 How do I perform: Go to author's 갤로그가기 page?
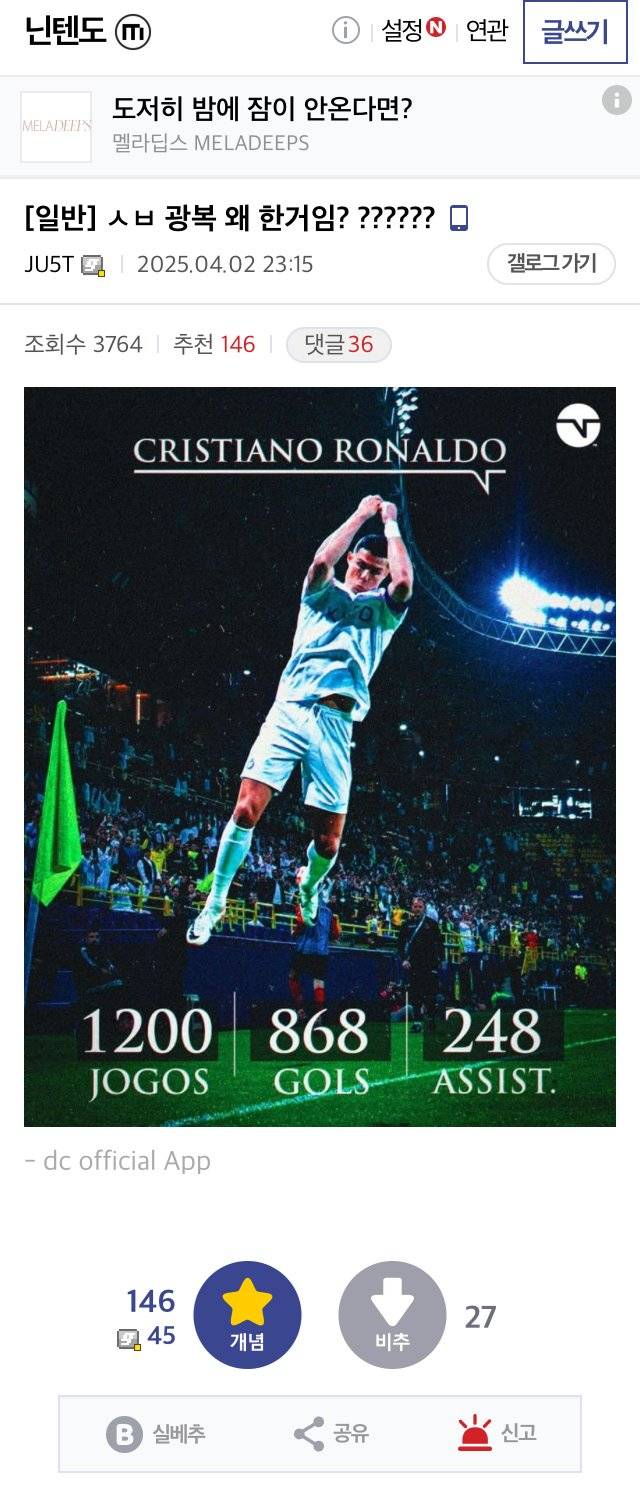tap(551, 264)
